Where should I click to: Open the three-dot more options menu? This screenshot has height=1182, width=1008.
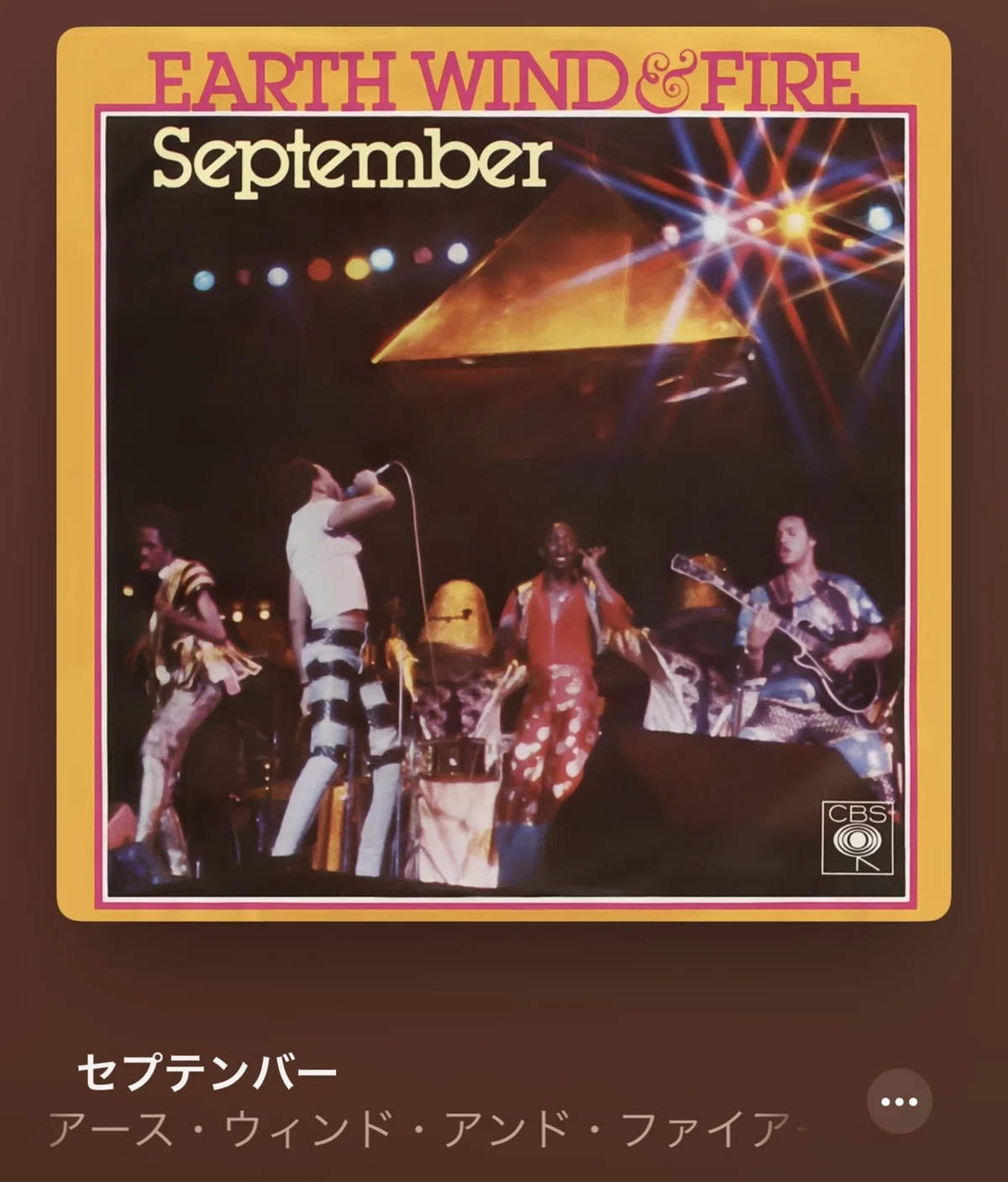tap(899, 1101)
